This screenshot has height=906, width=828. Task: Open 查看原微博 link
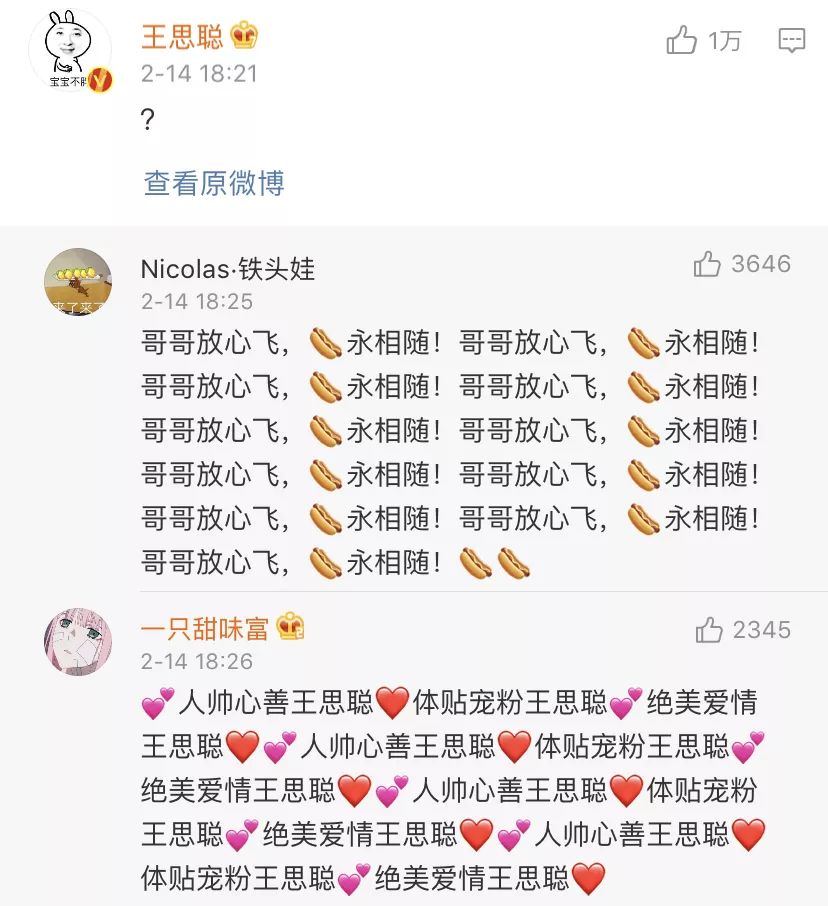tap(214, 183)
